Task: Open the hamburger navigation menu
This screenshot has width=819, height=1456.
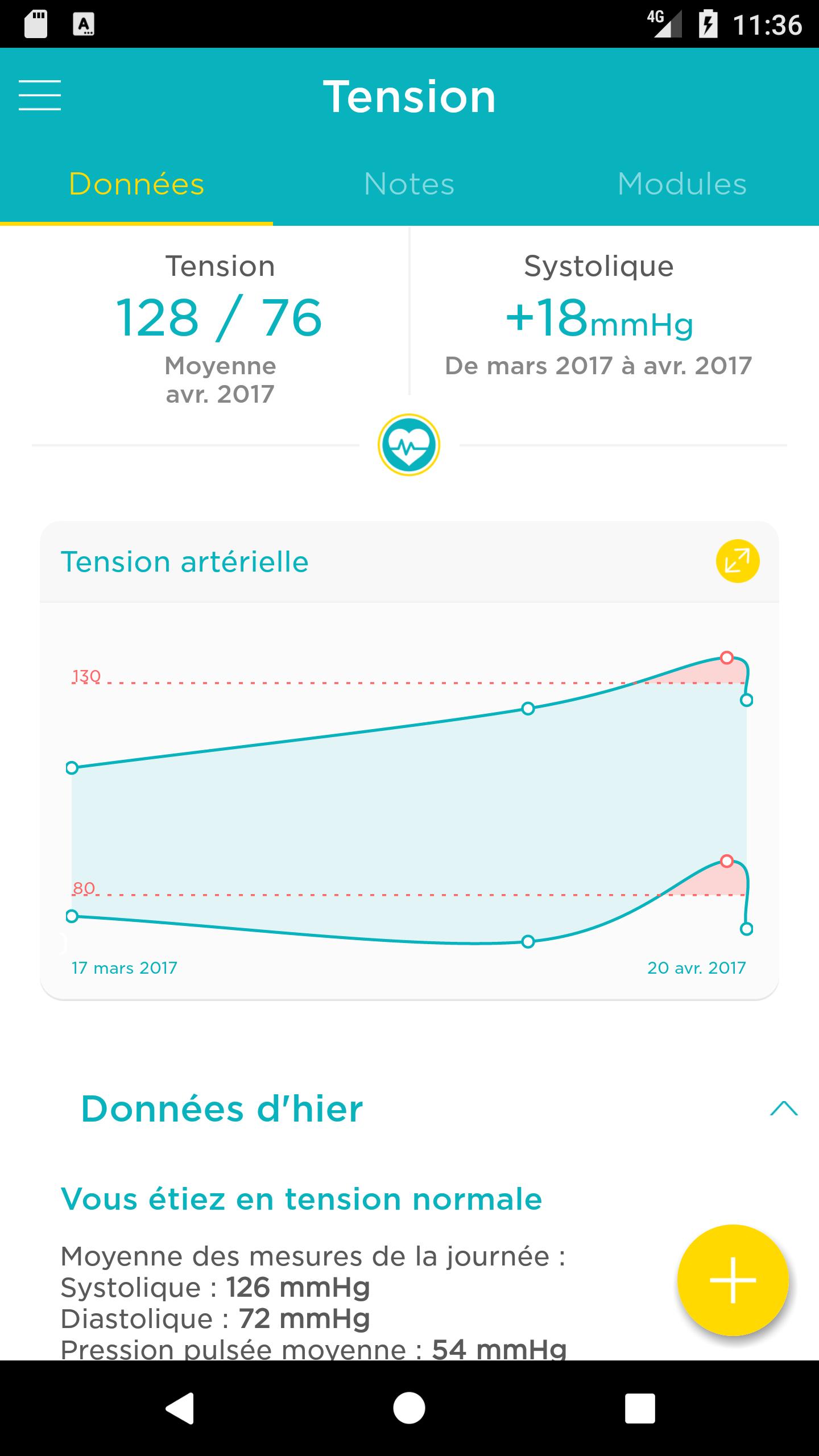Action: [40, 95]
